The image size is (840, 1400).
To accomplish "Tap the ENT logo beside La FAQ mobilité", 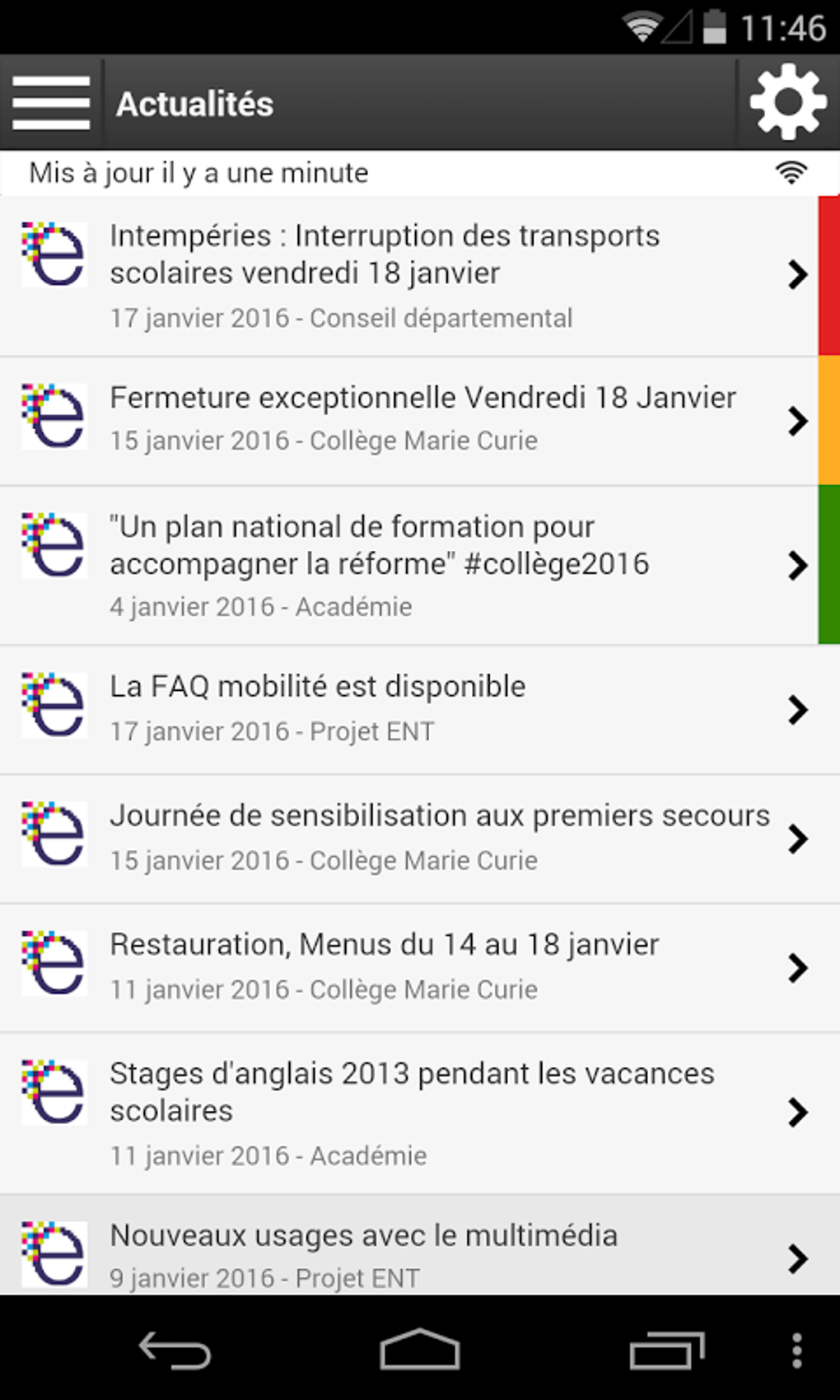I will 53,707.
